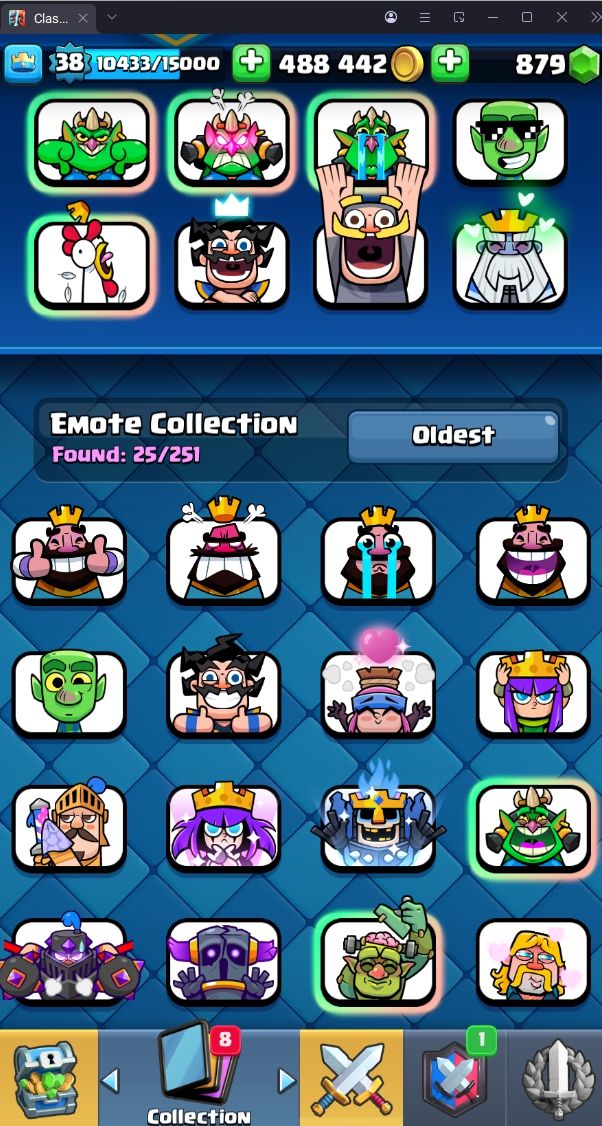Screen dimensions: 602x1126
Task: Open the clan shield tab
Action: coord(455,1080)
